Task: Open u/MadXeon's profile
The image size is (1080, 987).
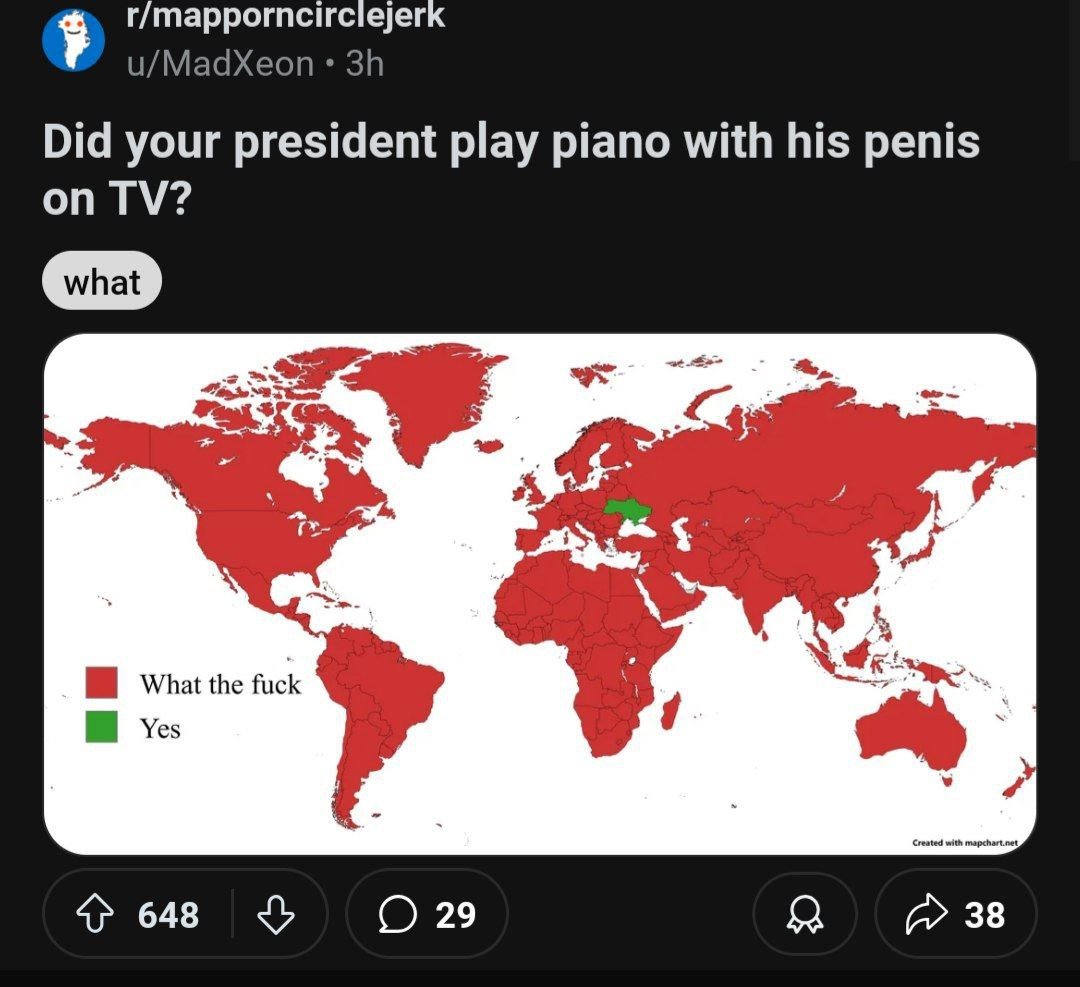Action: [220, 64]
